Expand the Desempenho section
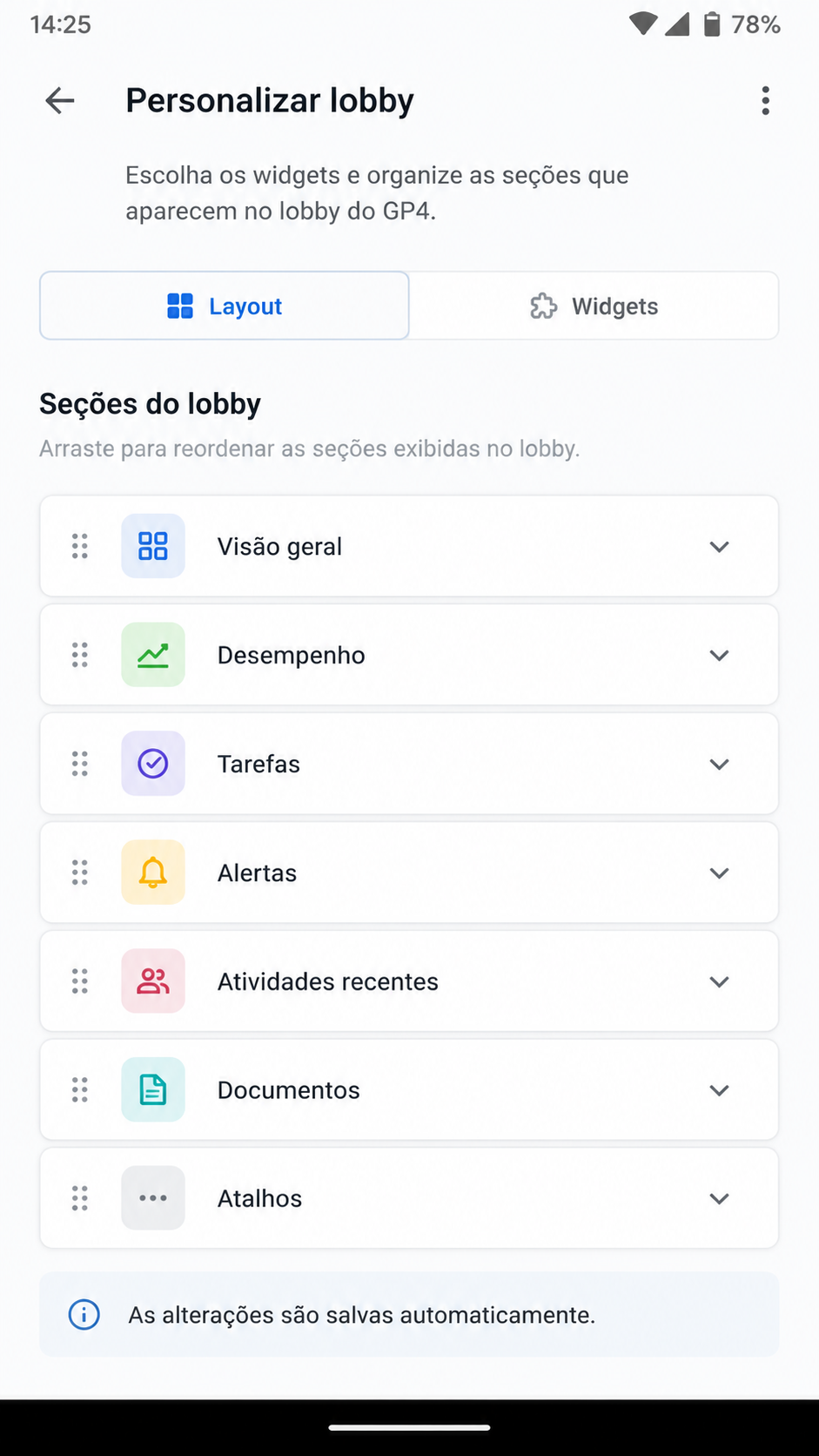 [x=719, y=656]
